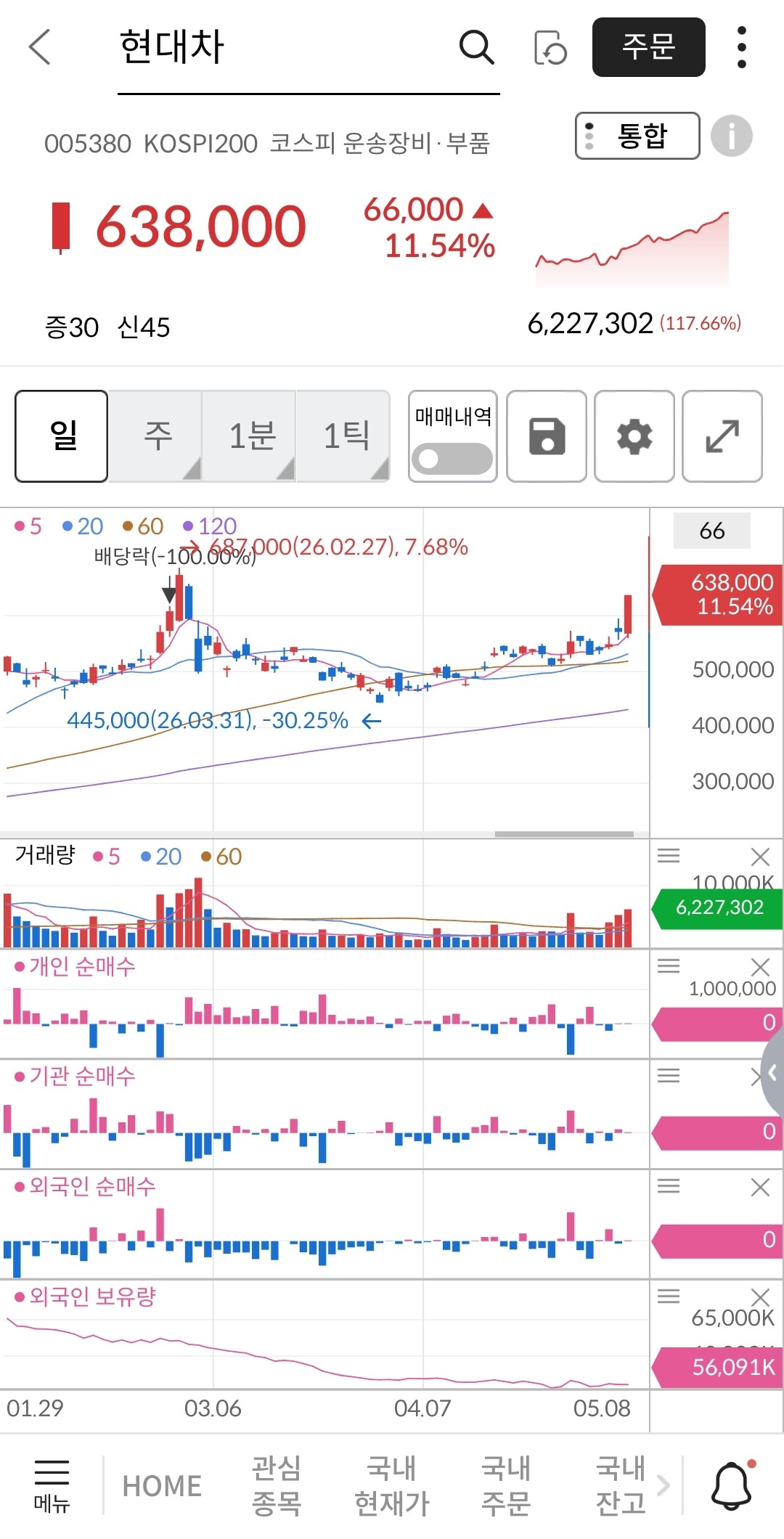Image resolution: width=784 pixels, height=1539 pixels.
Task: Toggle the 매매내역 switch on
Action: click(x=452, y=459)
